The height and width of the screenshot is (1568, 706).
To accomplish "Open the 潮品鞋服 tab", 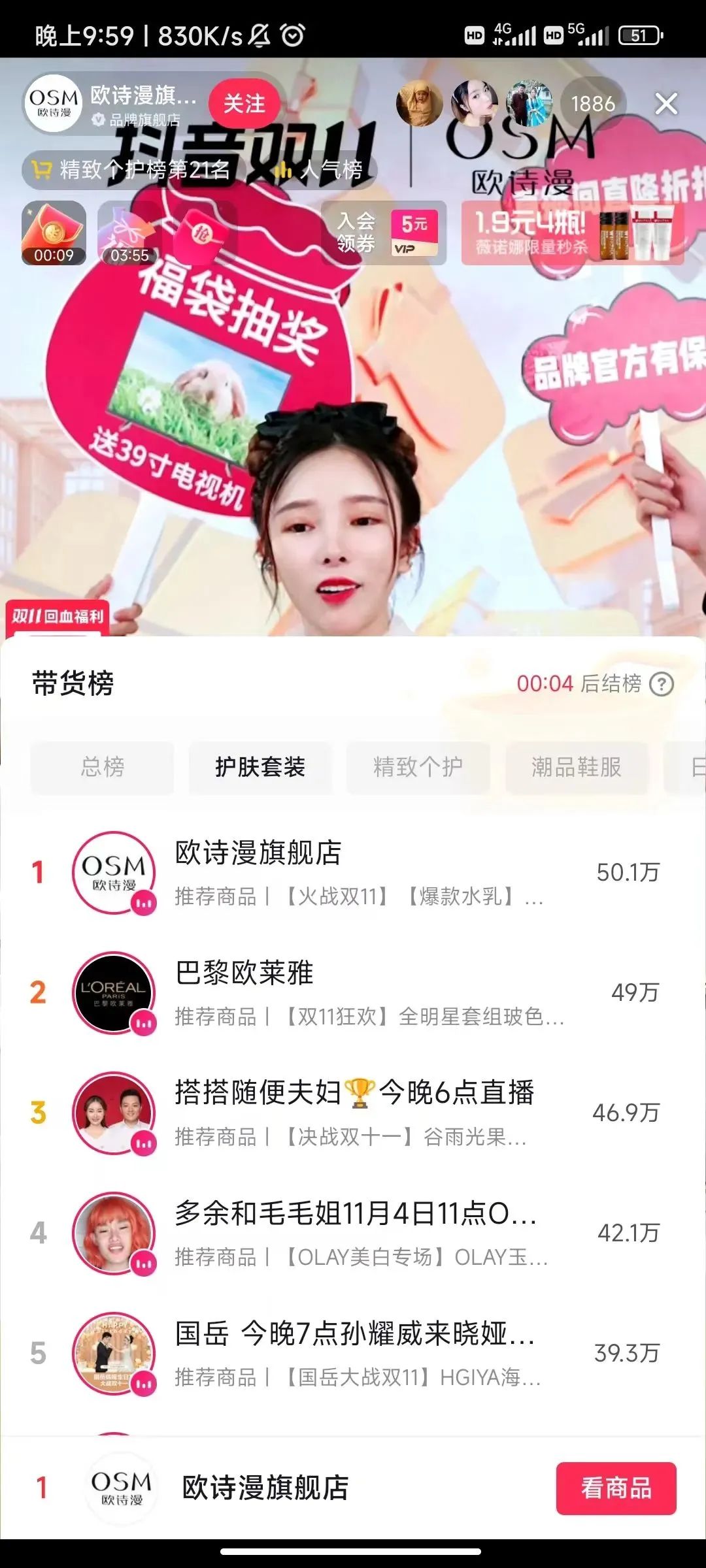I will click(577, 769).
